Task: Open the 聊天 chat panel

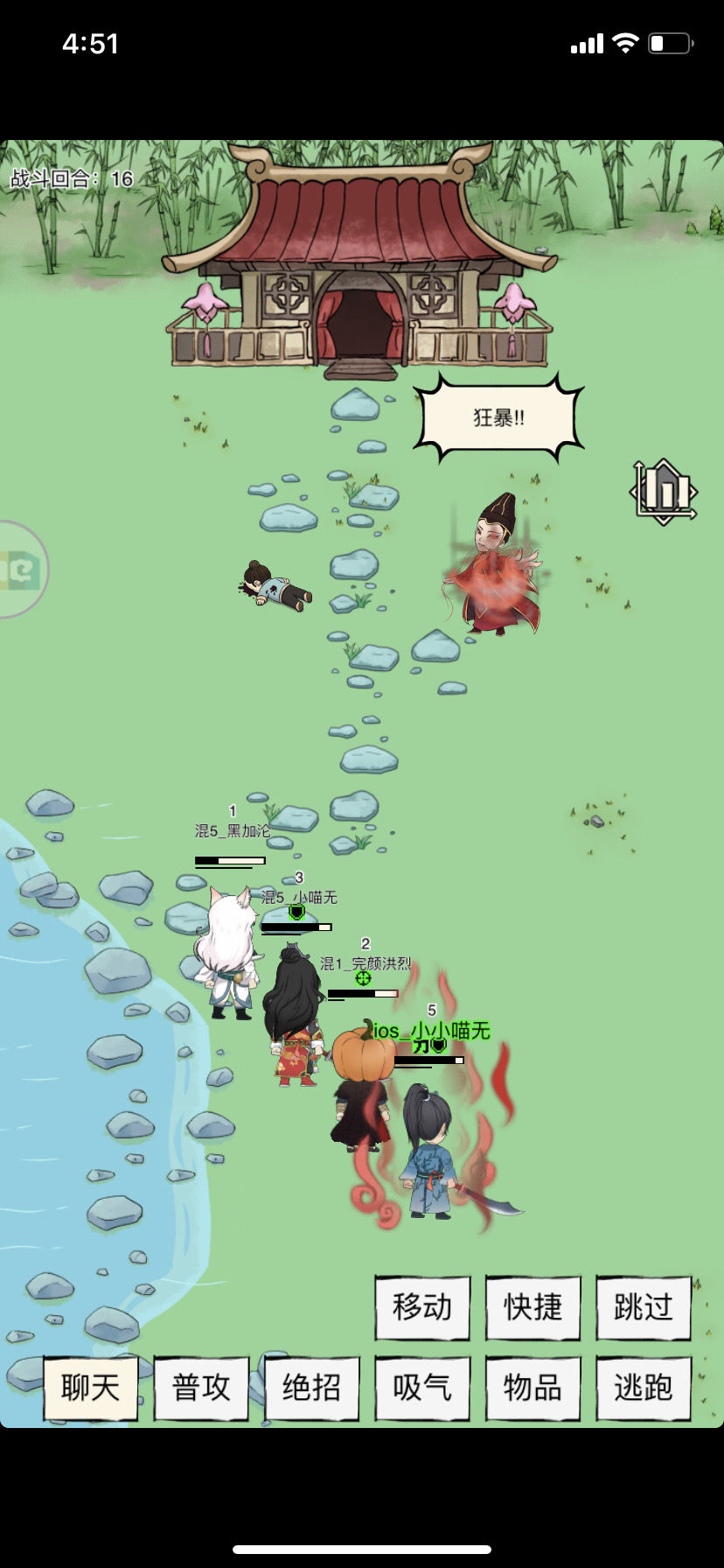Action: (91, 1388)
